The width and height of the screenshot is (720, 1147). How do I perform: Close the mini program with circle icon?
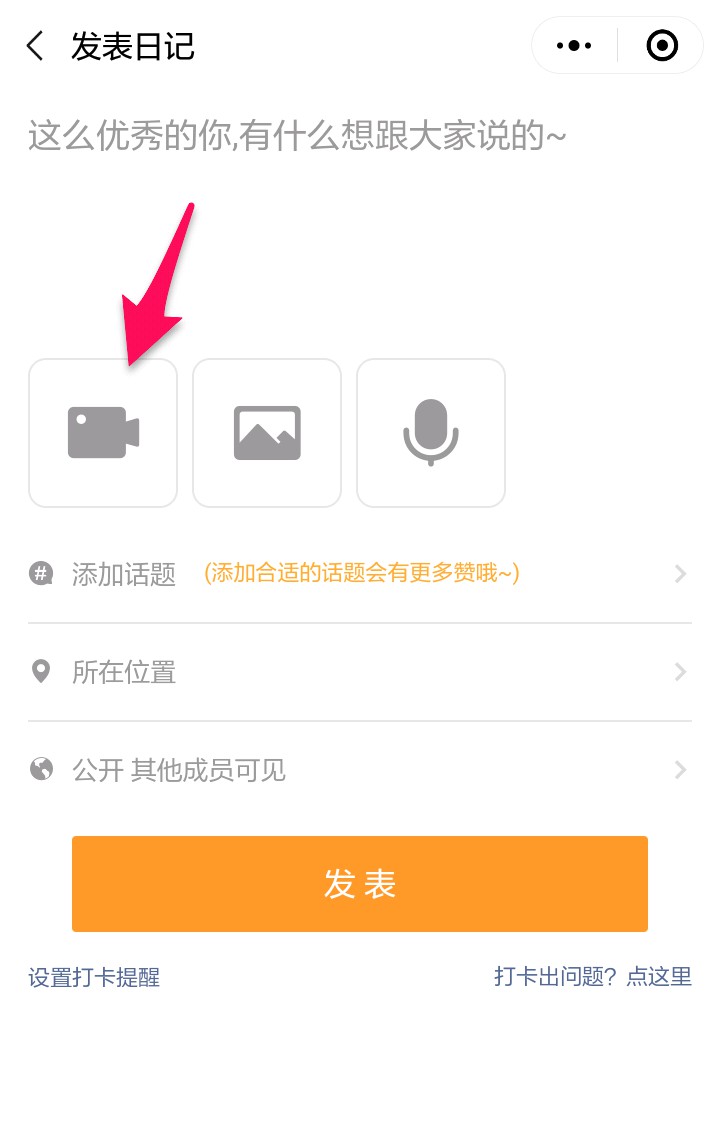click(662, 46)
